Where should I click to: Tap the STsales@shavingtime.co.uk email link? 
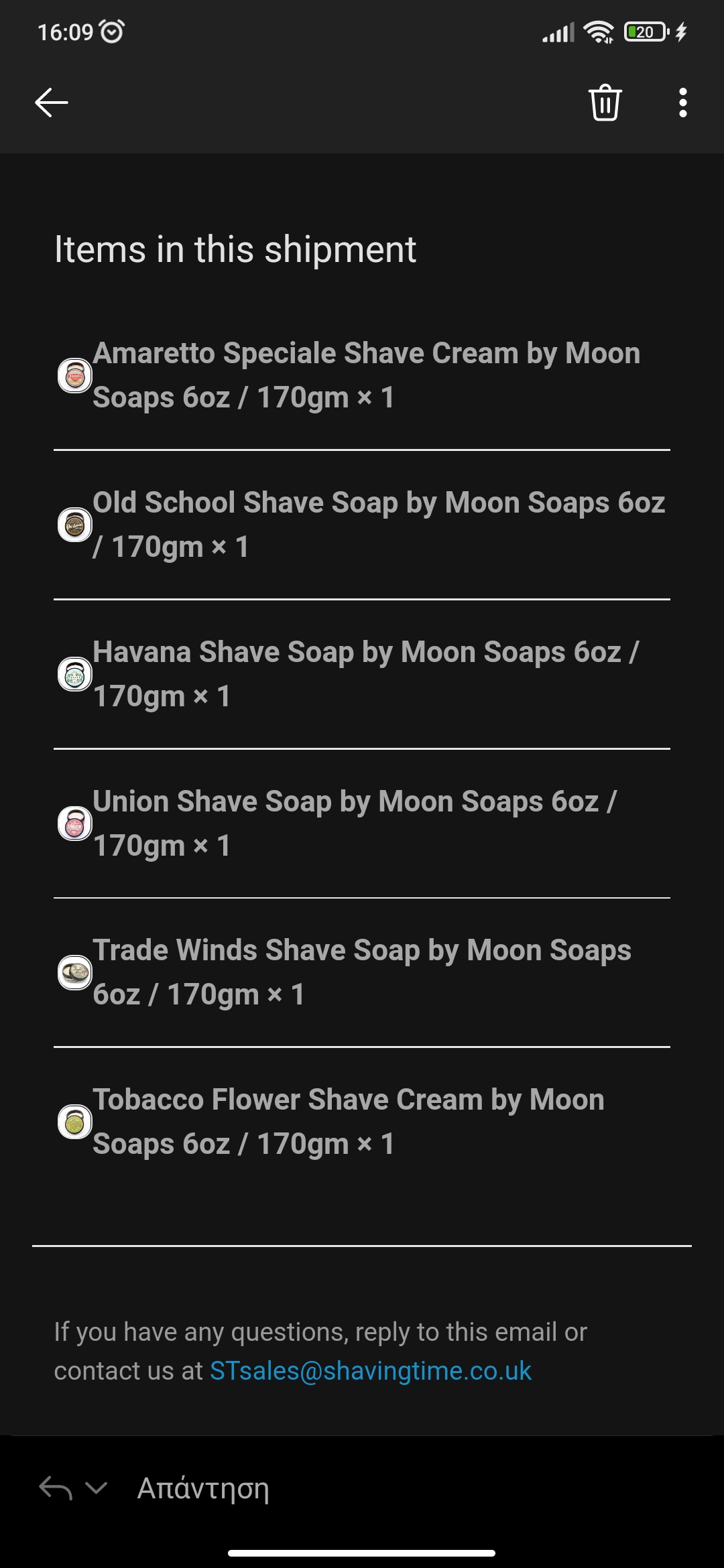pyautogui.click(x=371, y=1371)
